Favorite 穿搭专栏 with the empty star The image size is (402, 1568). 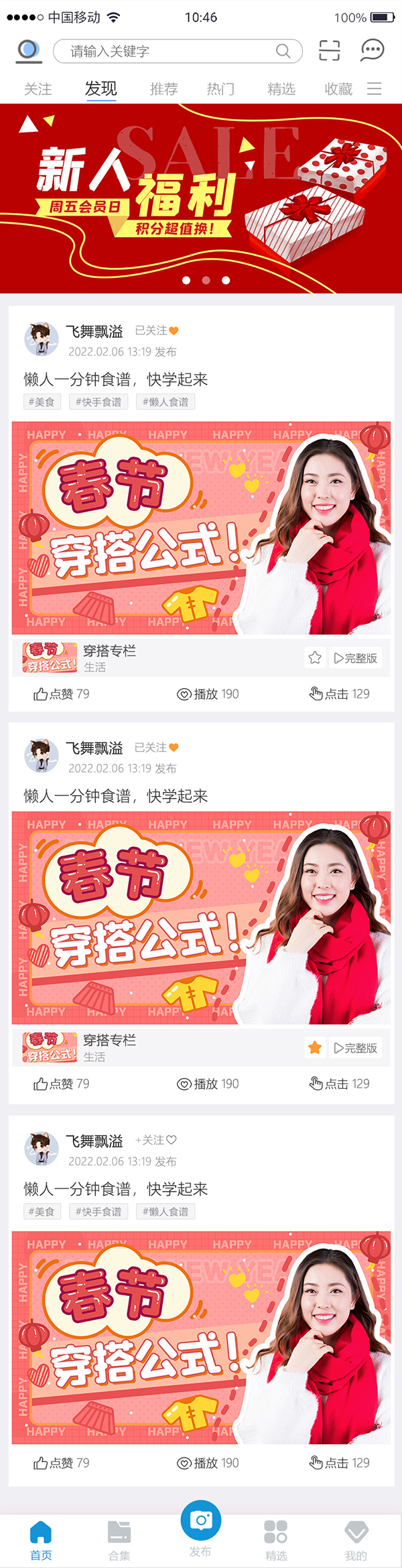tap(315, 657)
